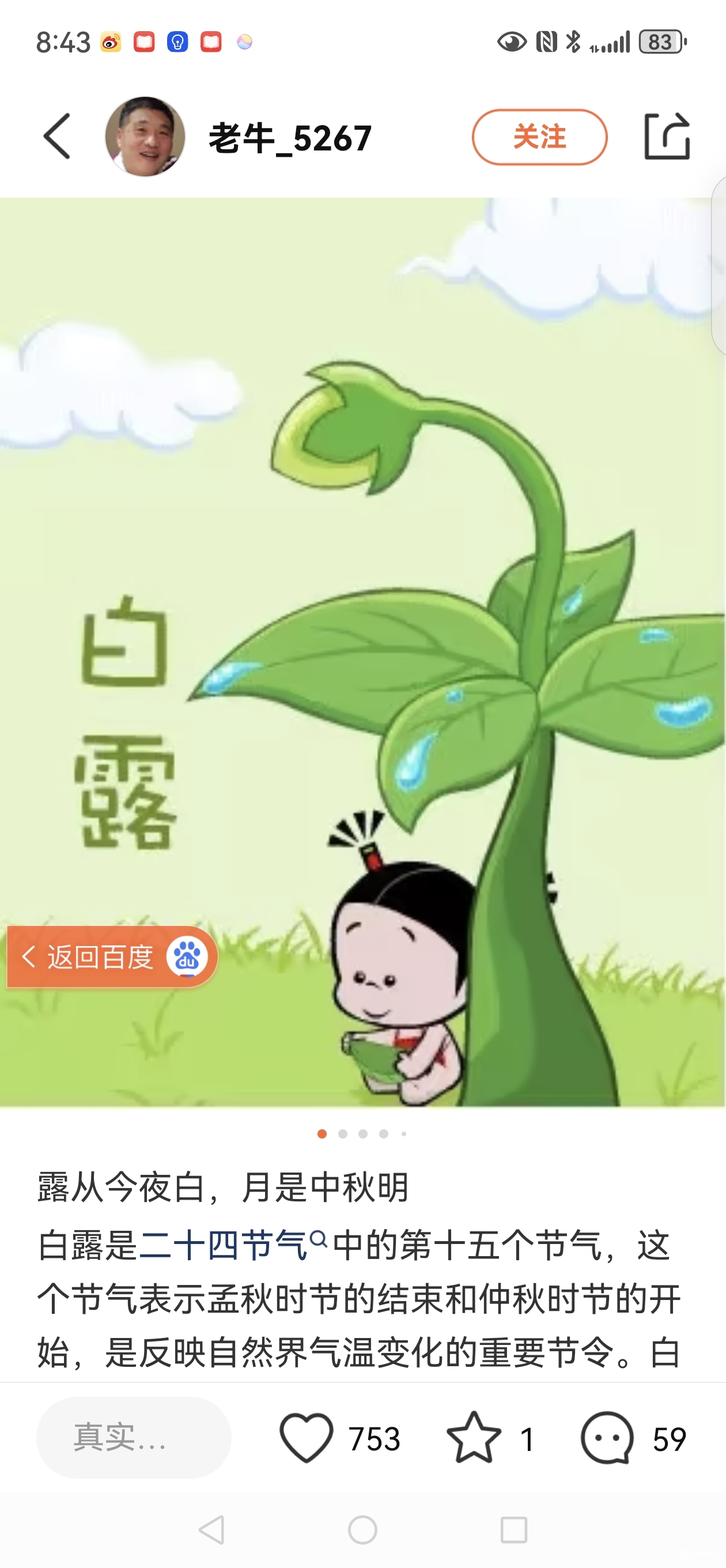
Task: Open 老牛_5267's profile avatar
Action: point(145,137)
